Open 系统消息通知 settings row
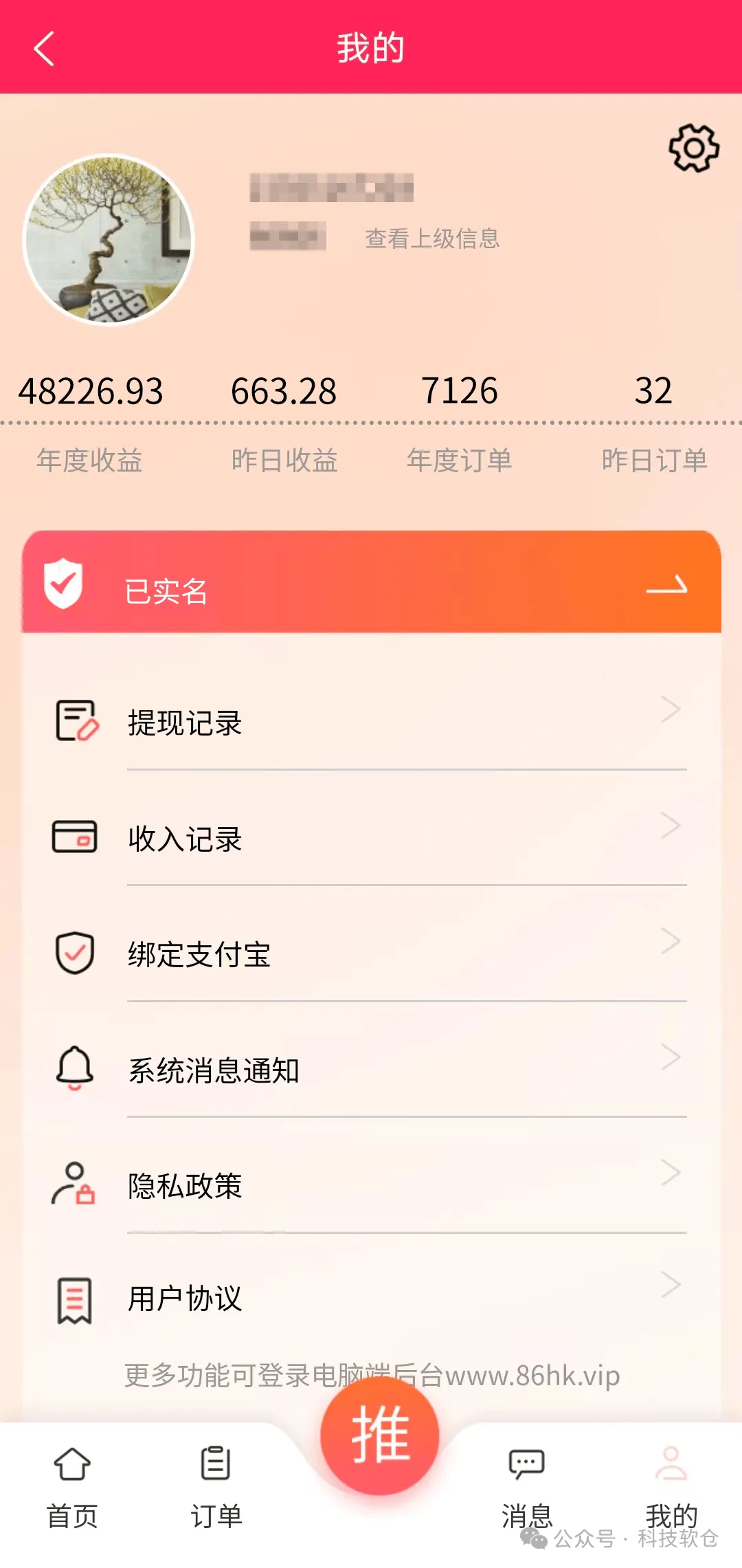This screenshot has height=1568, width=742. point(371,1070)
